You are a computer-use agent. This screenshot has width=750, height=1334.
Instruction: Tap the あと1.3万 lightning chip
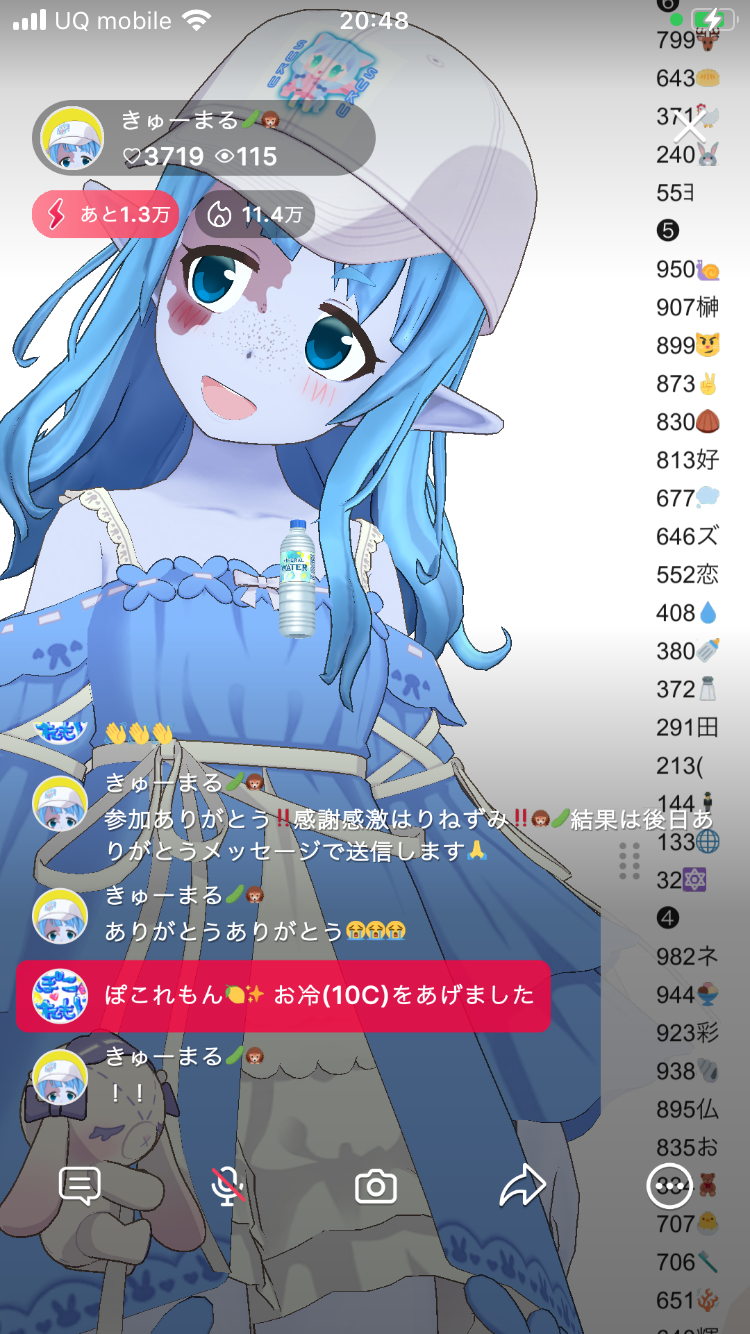point(106,214)
